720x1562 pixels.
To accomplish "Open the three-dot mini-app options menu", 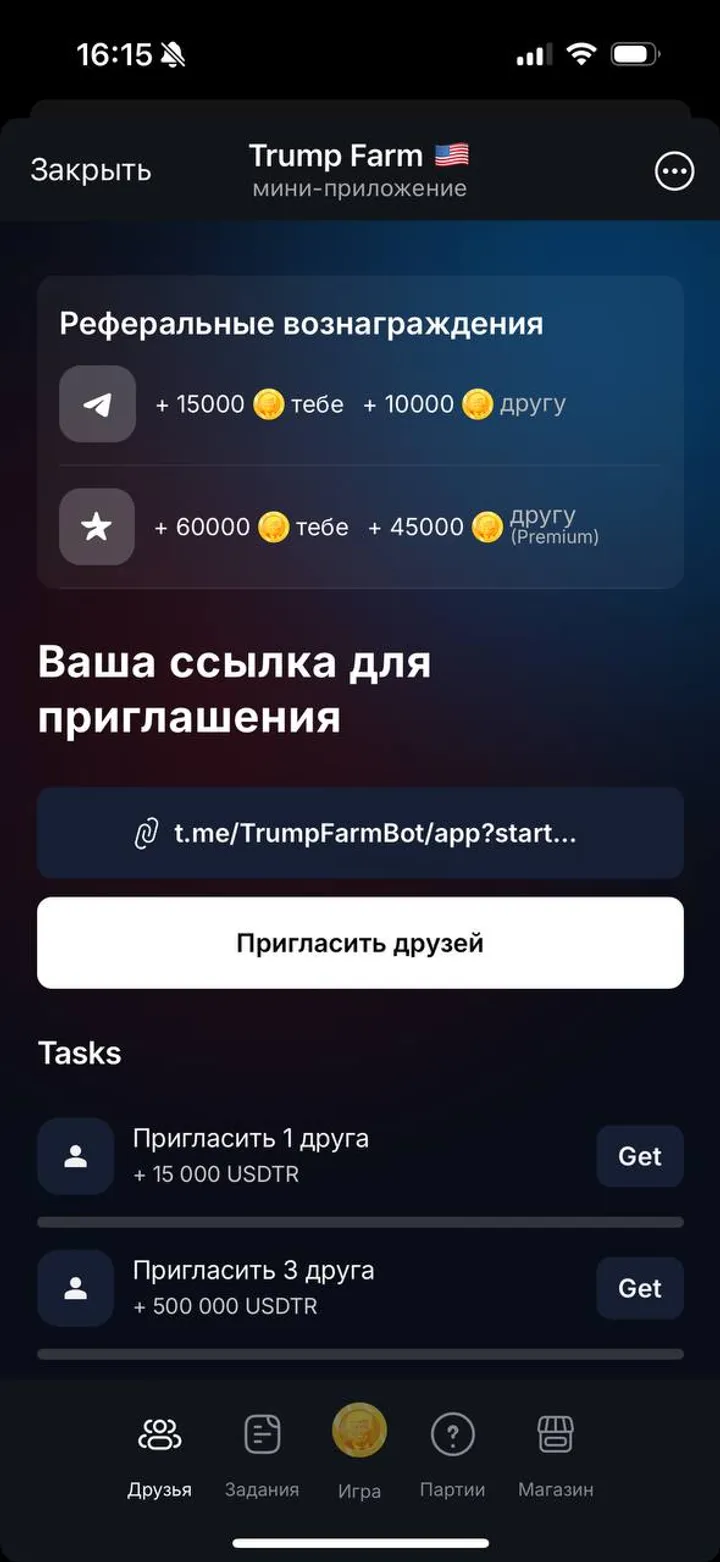I will tap(673, 170).
